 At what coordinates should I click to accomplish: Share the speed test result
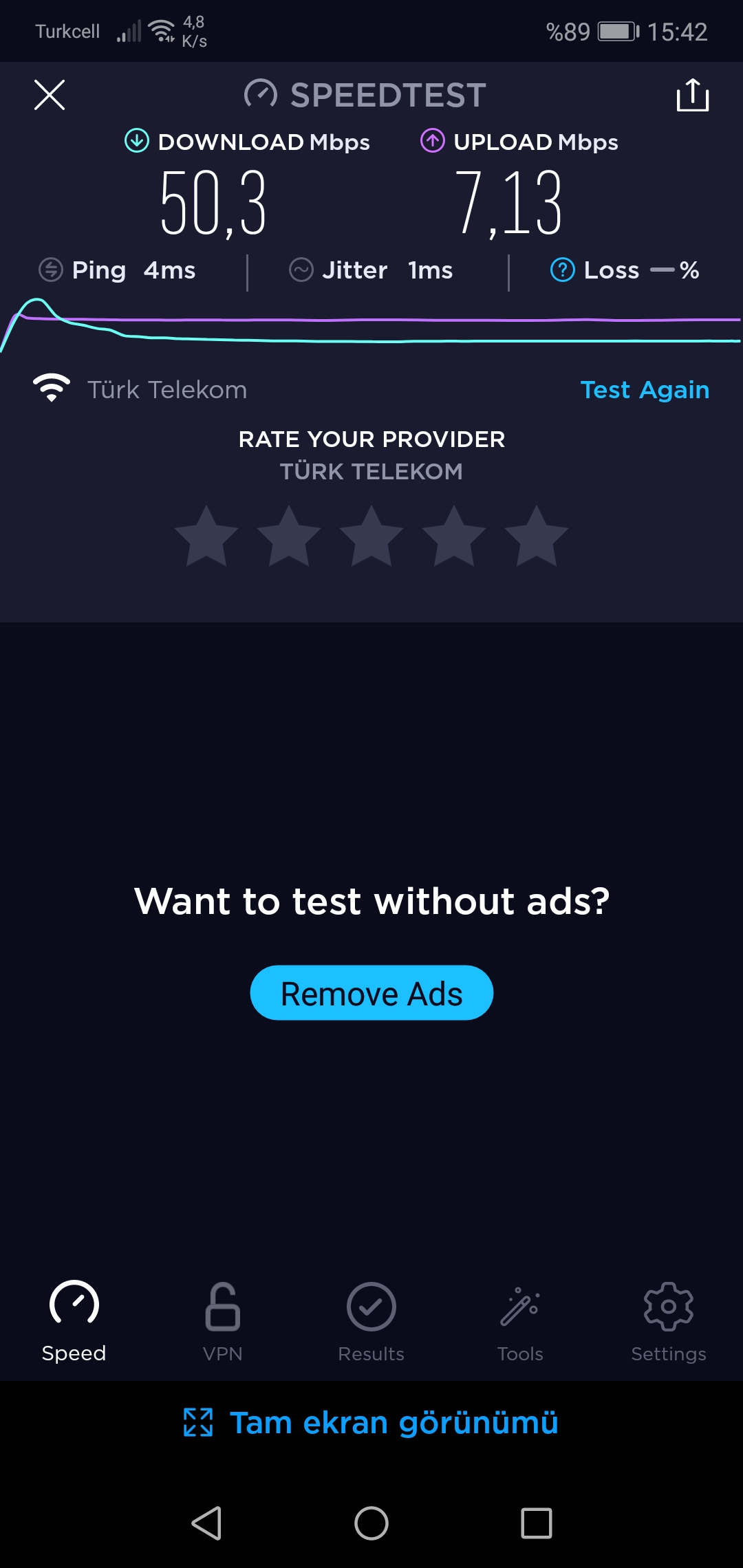point(692,95)
